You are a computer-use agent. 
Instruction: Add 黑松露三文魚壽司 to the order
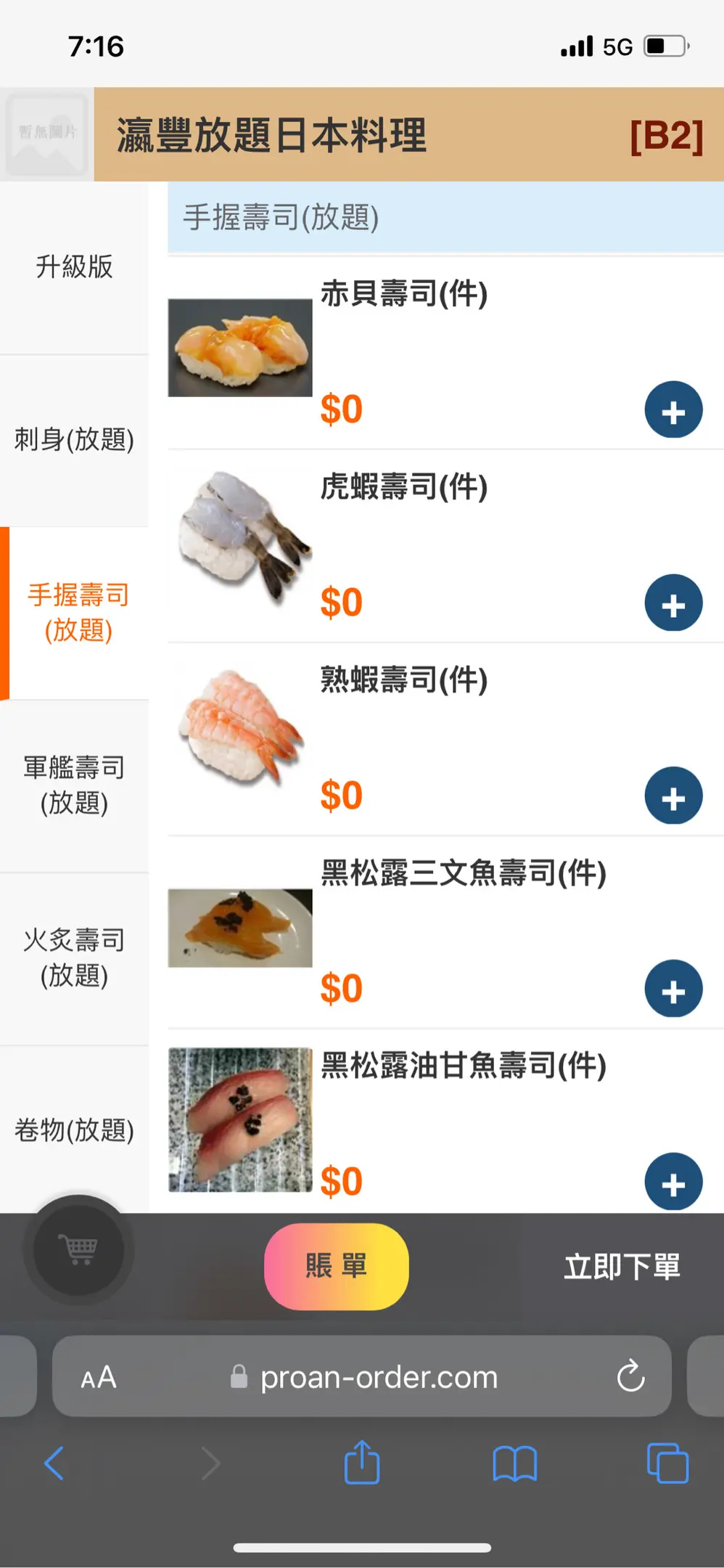point(673,989)
